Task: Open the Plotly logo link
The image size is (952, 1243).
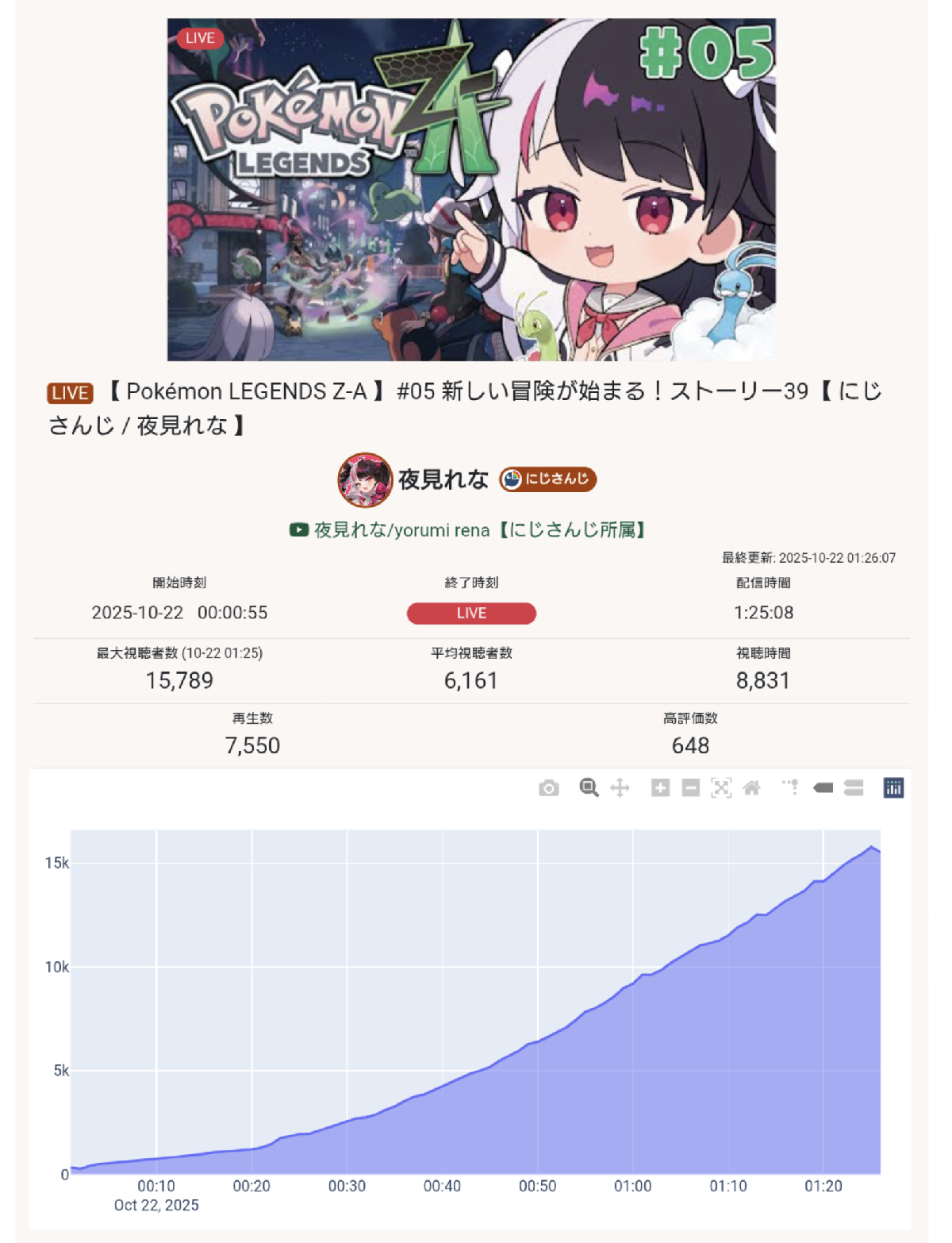Action: coord(893,787)
